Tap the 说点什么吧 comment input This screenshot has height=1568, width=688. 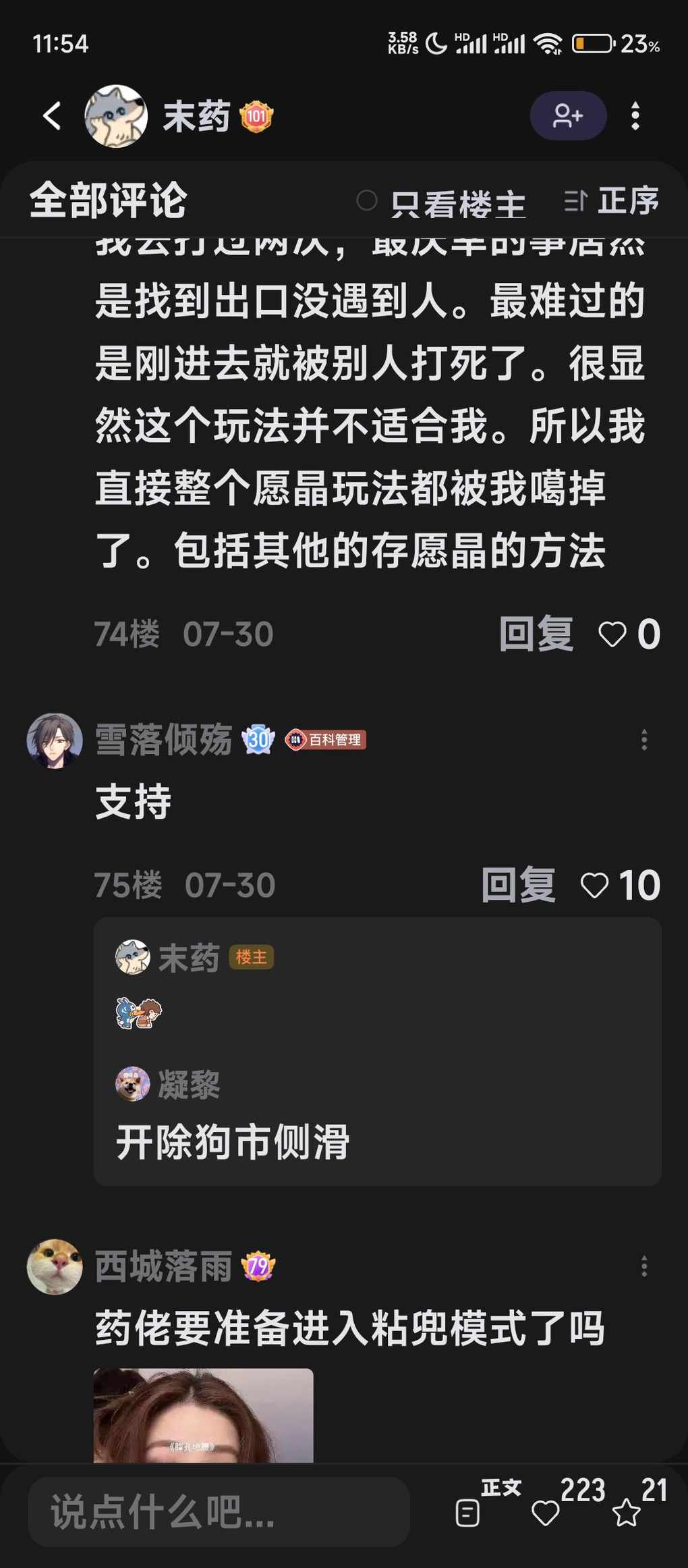219,1512
